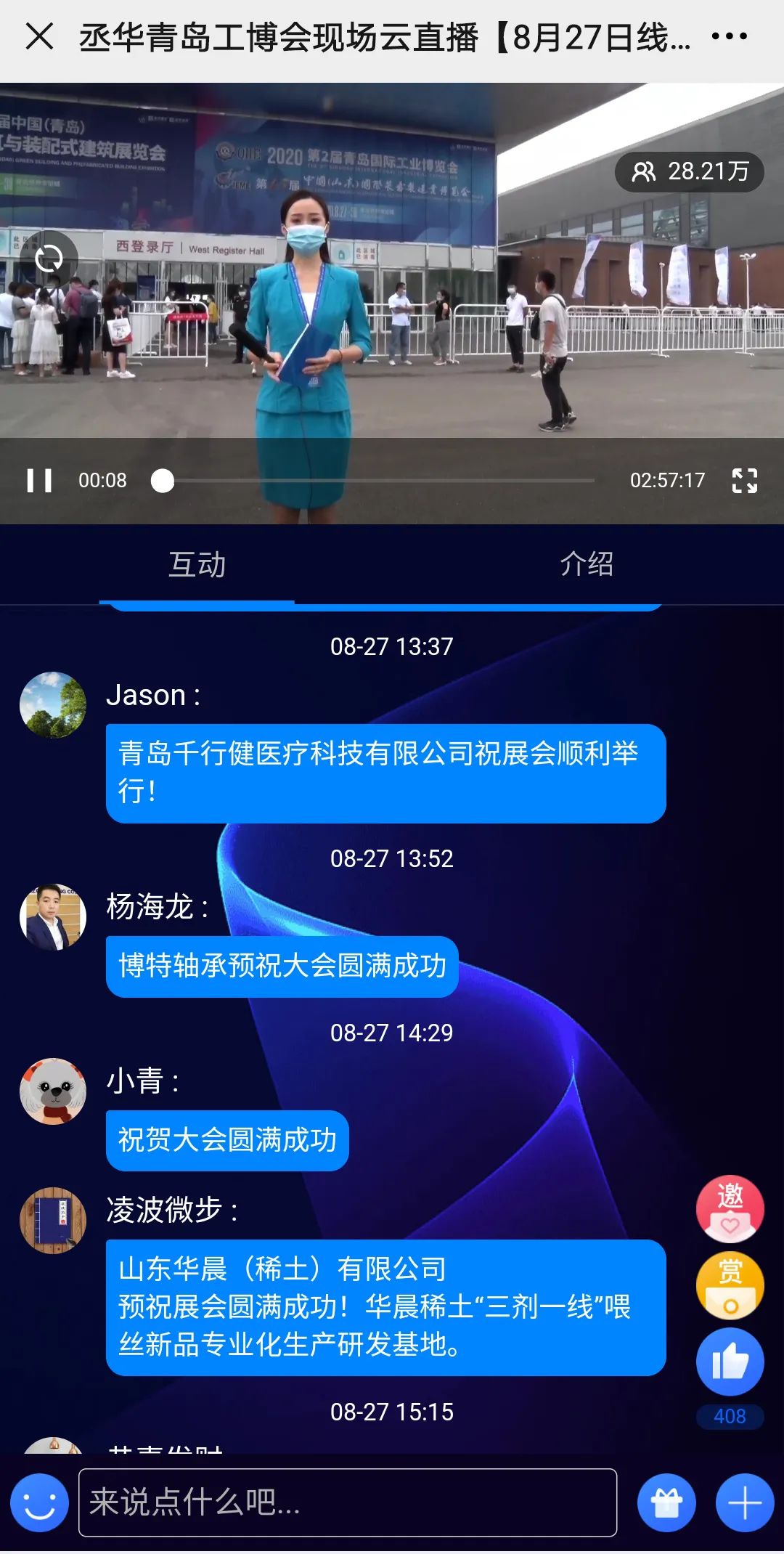Open the gift button
Image resolution: width=784 pixels, height=1554 pixels.
point(666,1503)
